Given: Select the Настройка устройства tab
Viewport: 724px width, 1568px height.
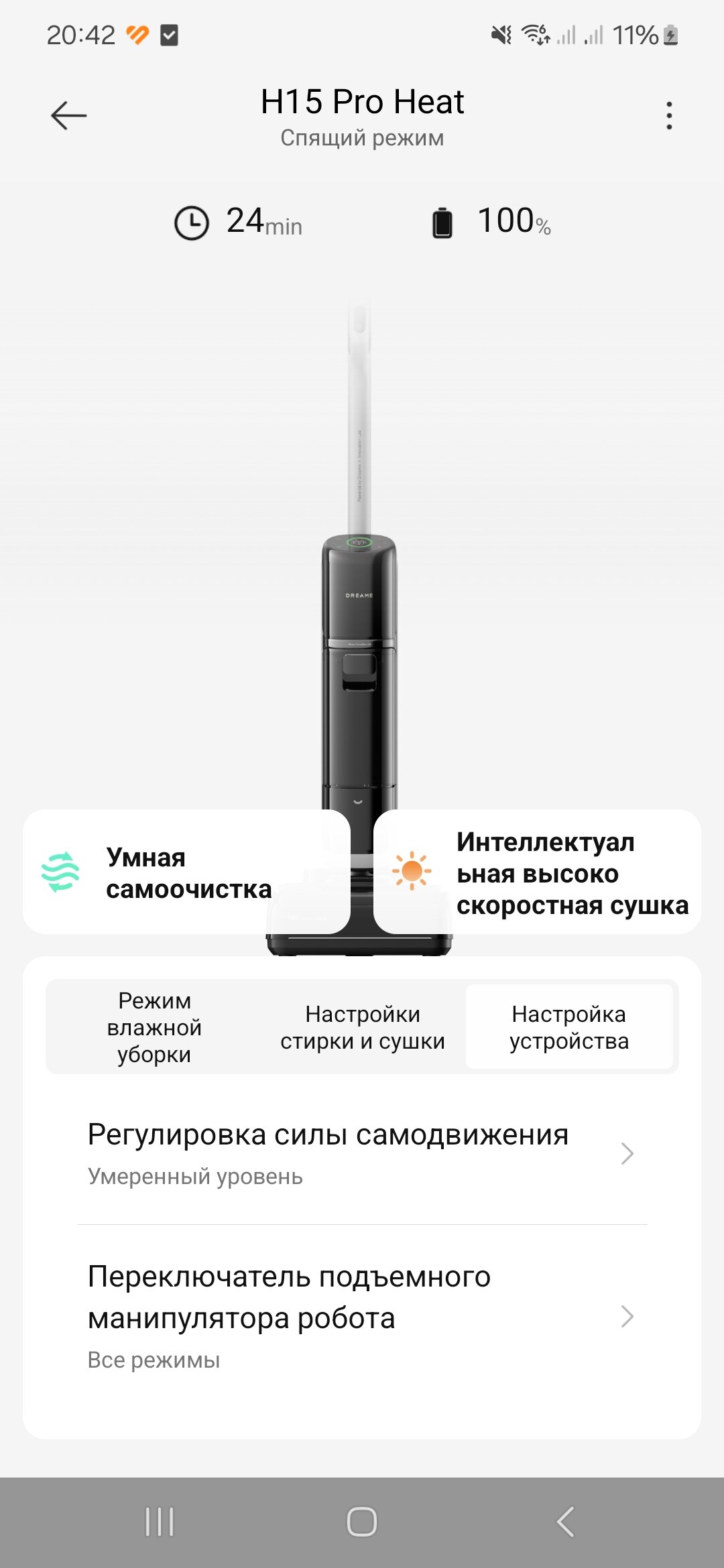Looking at the screenshot, I should point(569,1027).
